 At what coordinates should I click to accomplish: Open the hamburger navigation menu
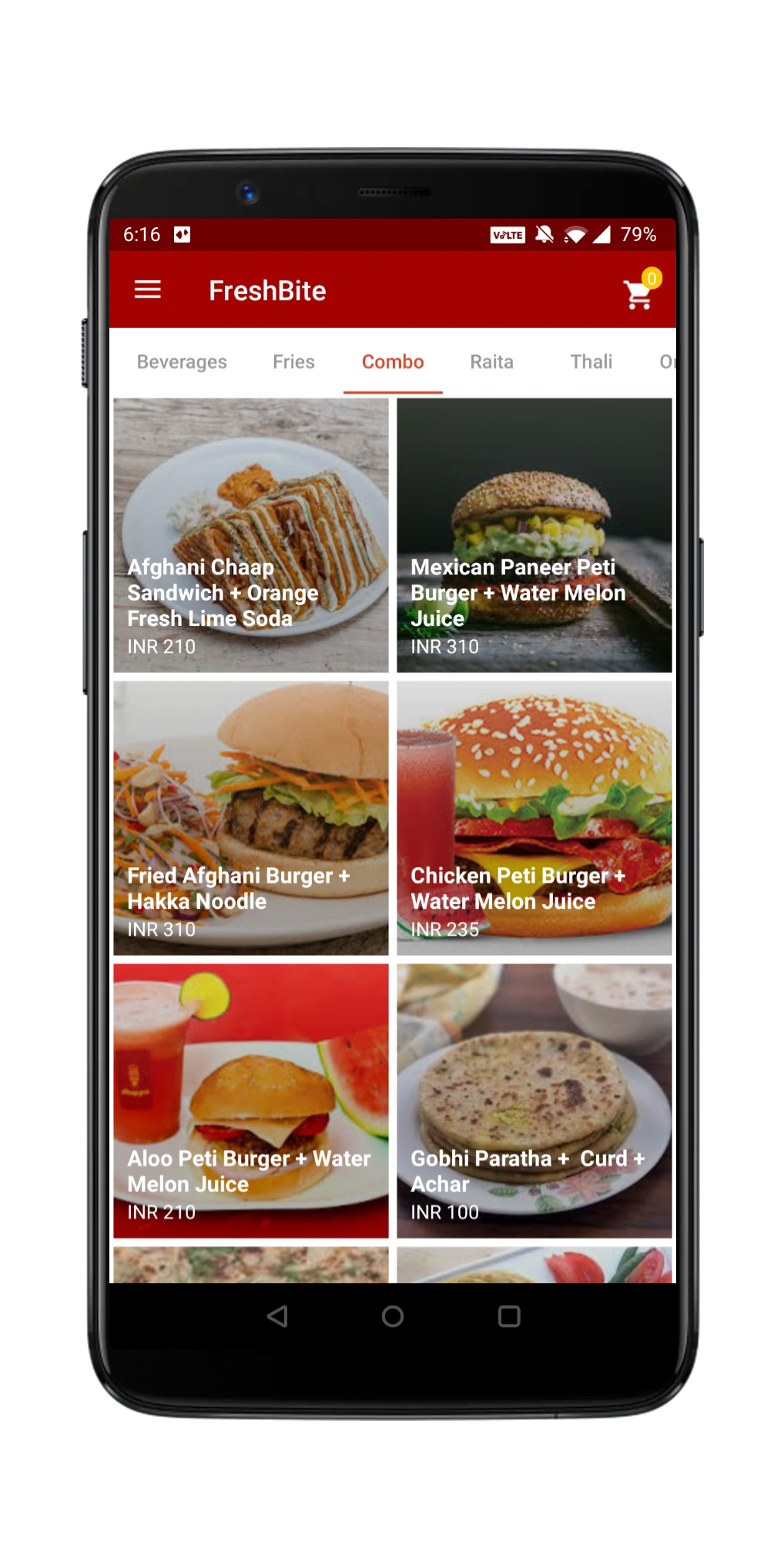tap(148, 290)
